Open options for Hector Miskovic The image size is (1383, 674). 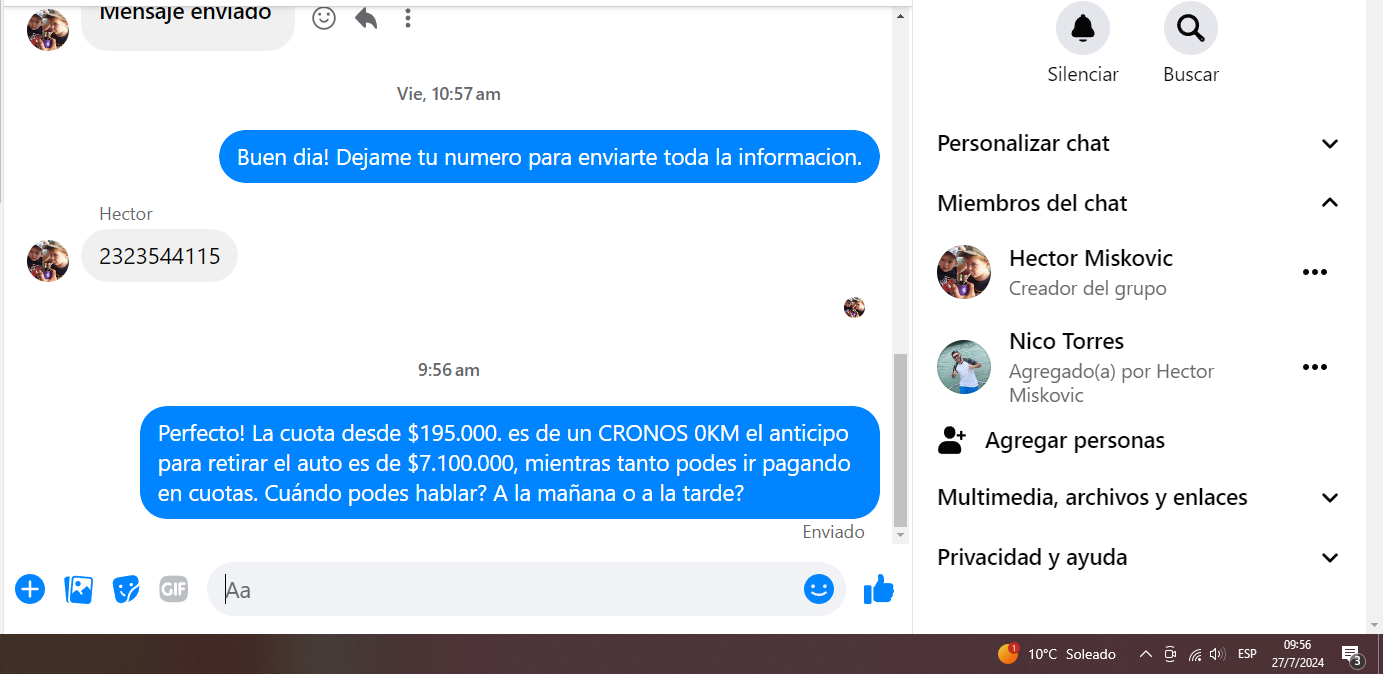(1314, 273)
